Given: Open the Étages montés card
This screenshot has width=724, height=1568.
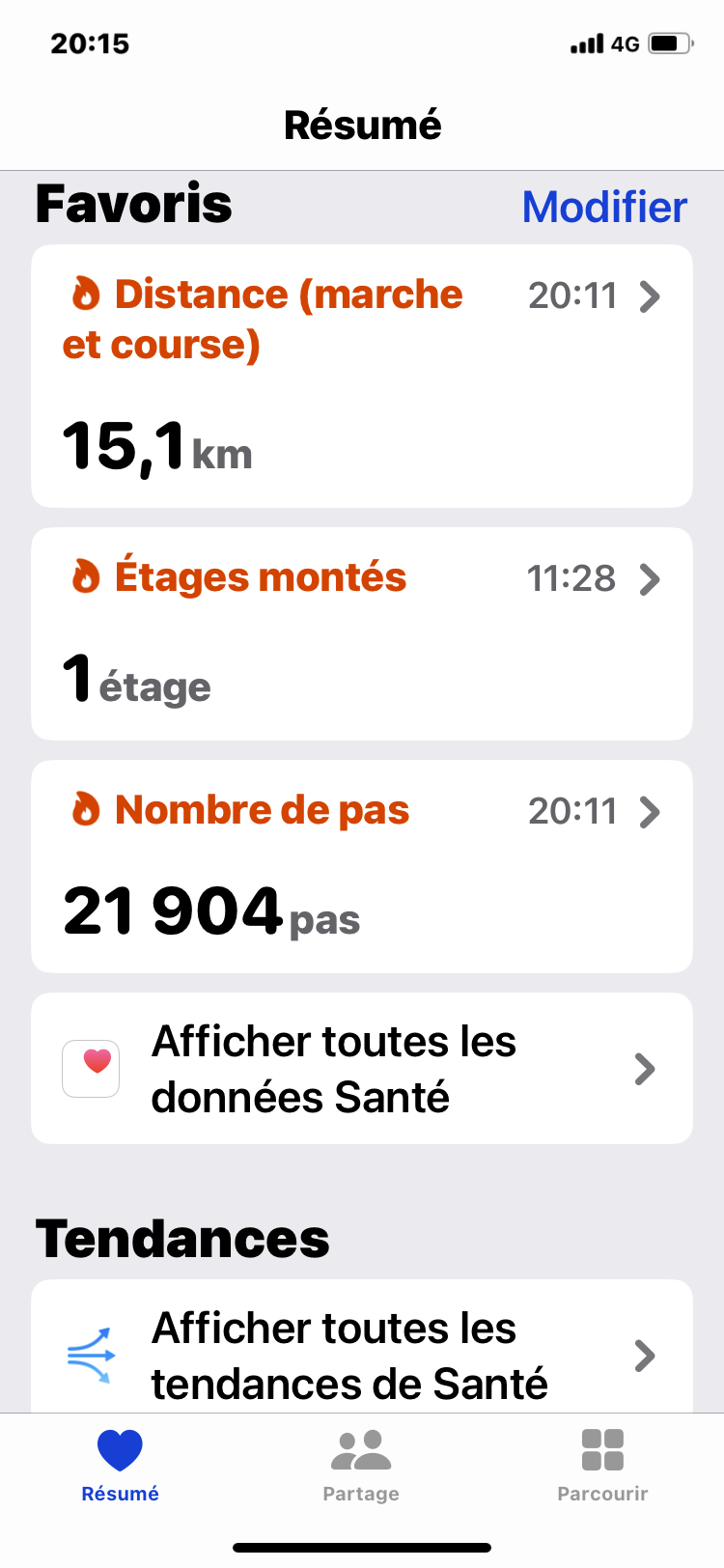Looking at the screenshot, I should pyautogui.click(x=362, y=634).
